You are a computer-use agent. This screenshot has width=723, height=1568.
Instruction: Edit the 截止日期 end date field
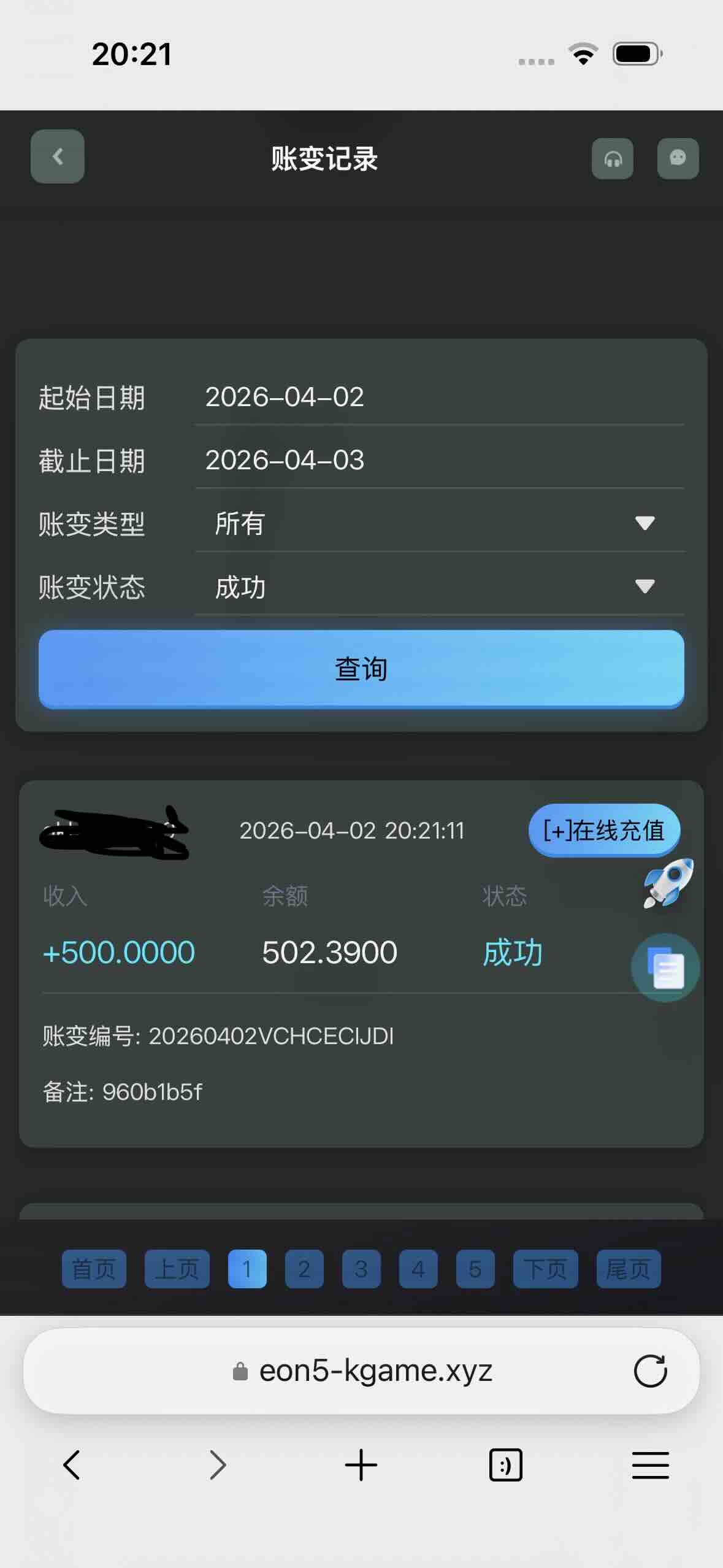coord(438,461)
